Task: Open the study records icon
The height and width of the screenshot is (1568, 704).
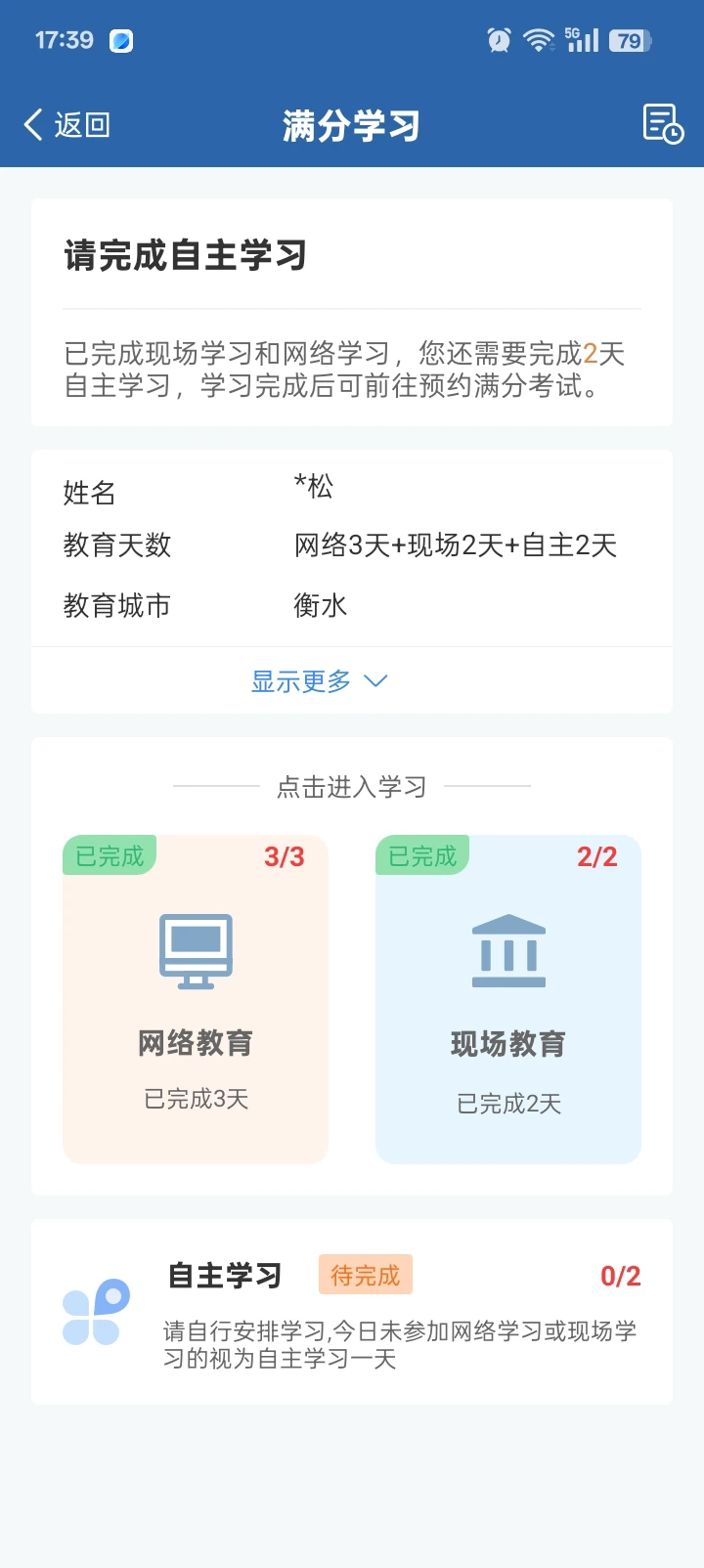Action: 662,124
